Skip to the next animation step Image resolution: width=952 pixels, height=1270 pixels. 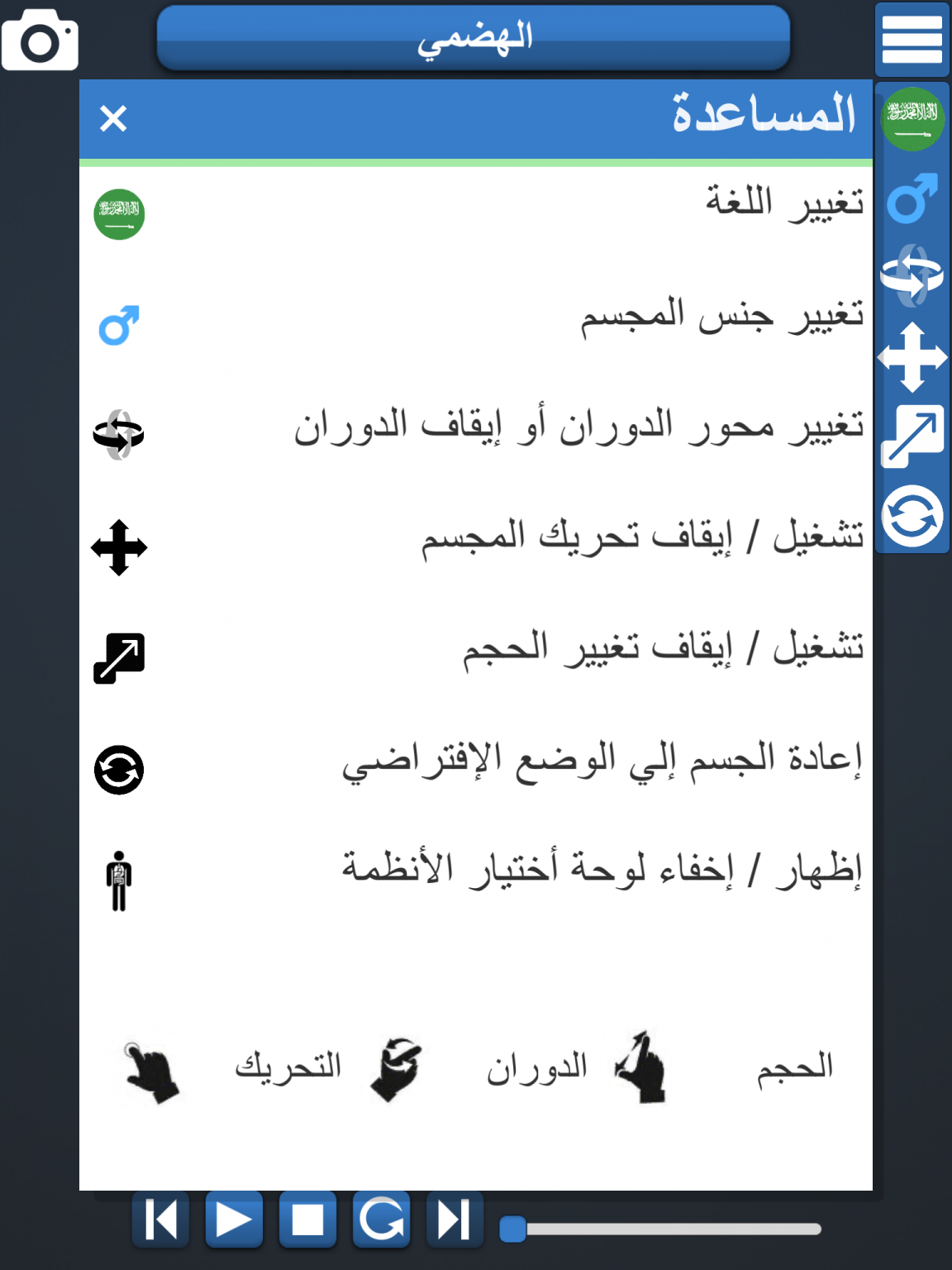[455, 1219]
